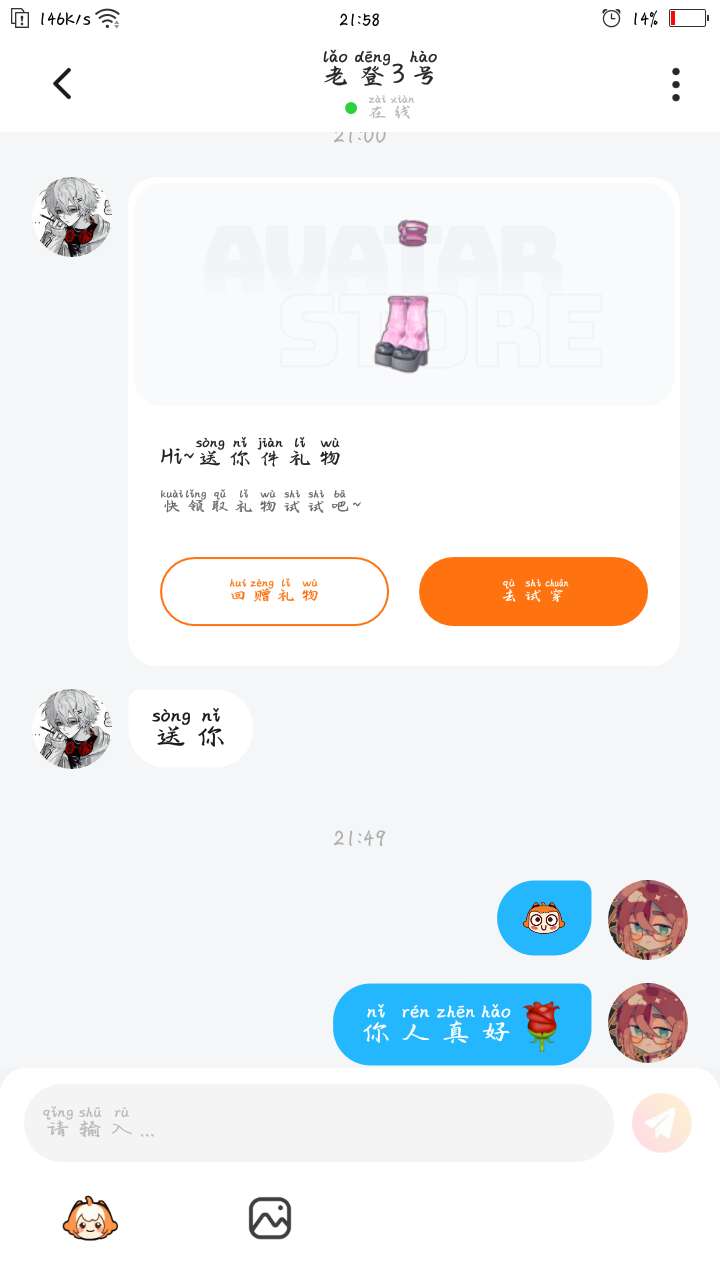
Task: Open sender's avatar beside the 送你 message
Action: (x=71, y=728)
